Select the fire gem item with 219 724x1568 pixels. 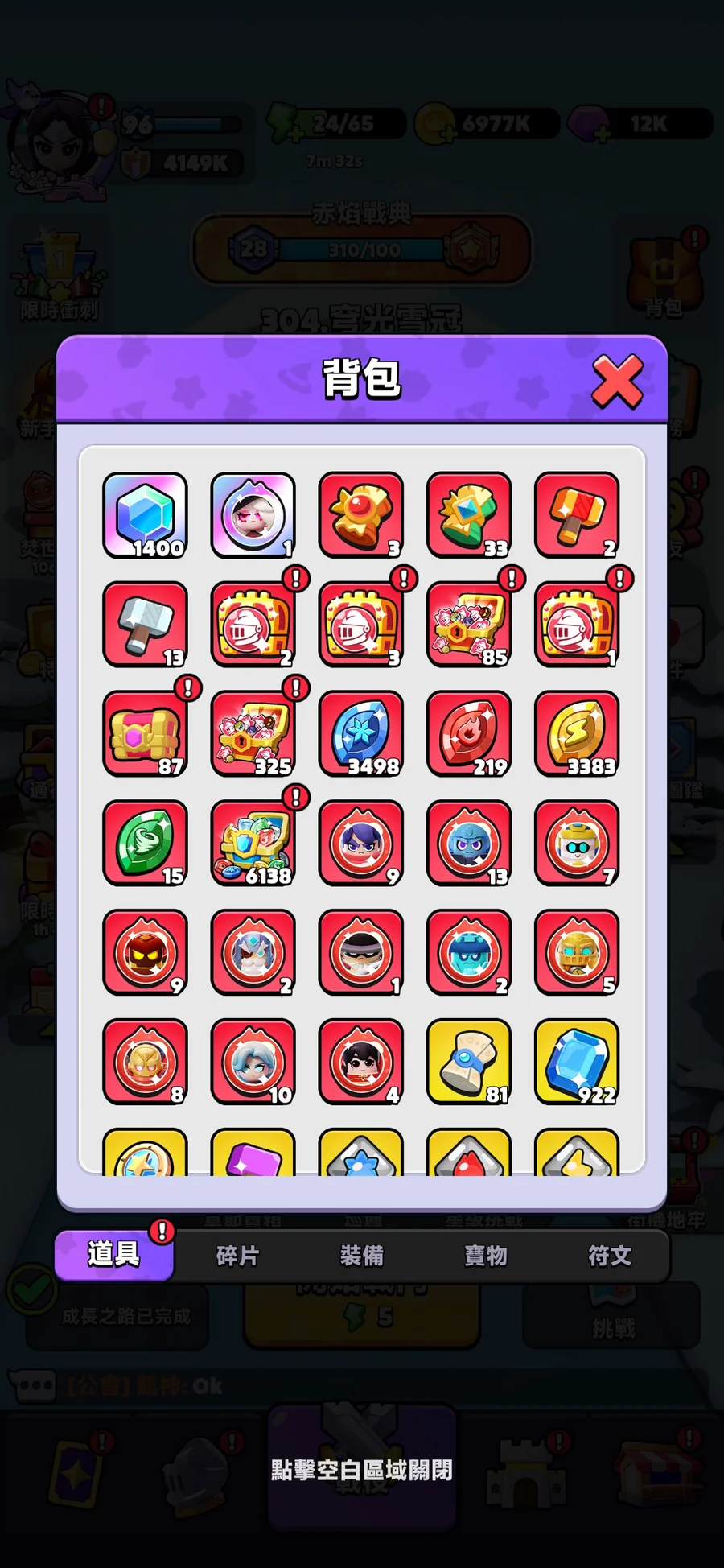(469, 734)
